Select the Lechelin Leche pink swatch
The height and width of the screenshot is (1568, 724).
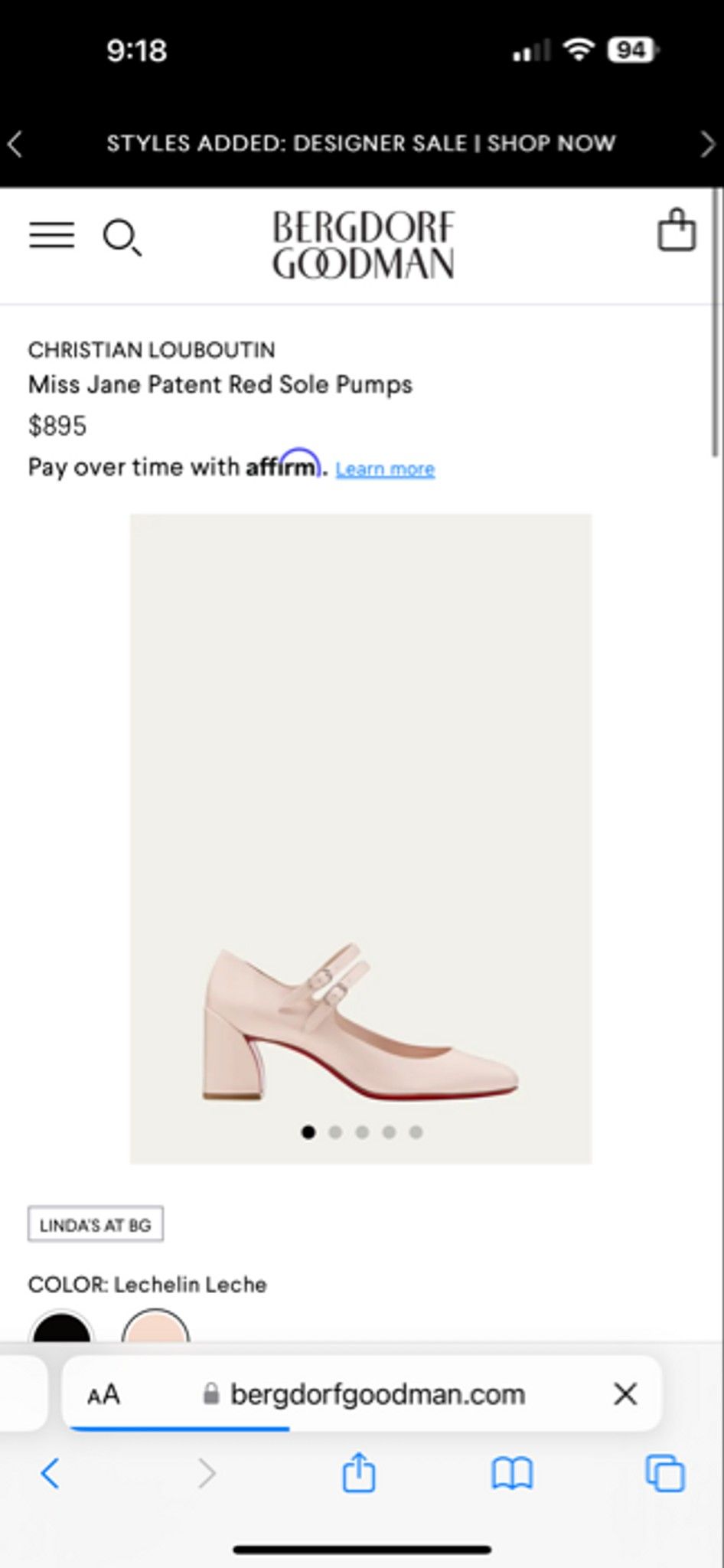(155, 1328)
